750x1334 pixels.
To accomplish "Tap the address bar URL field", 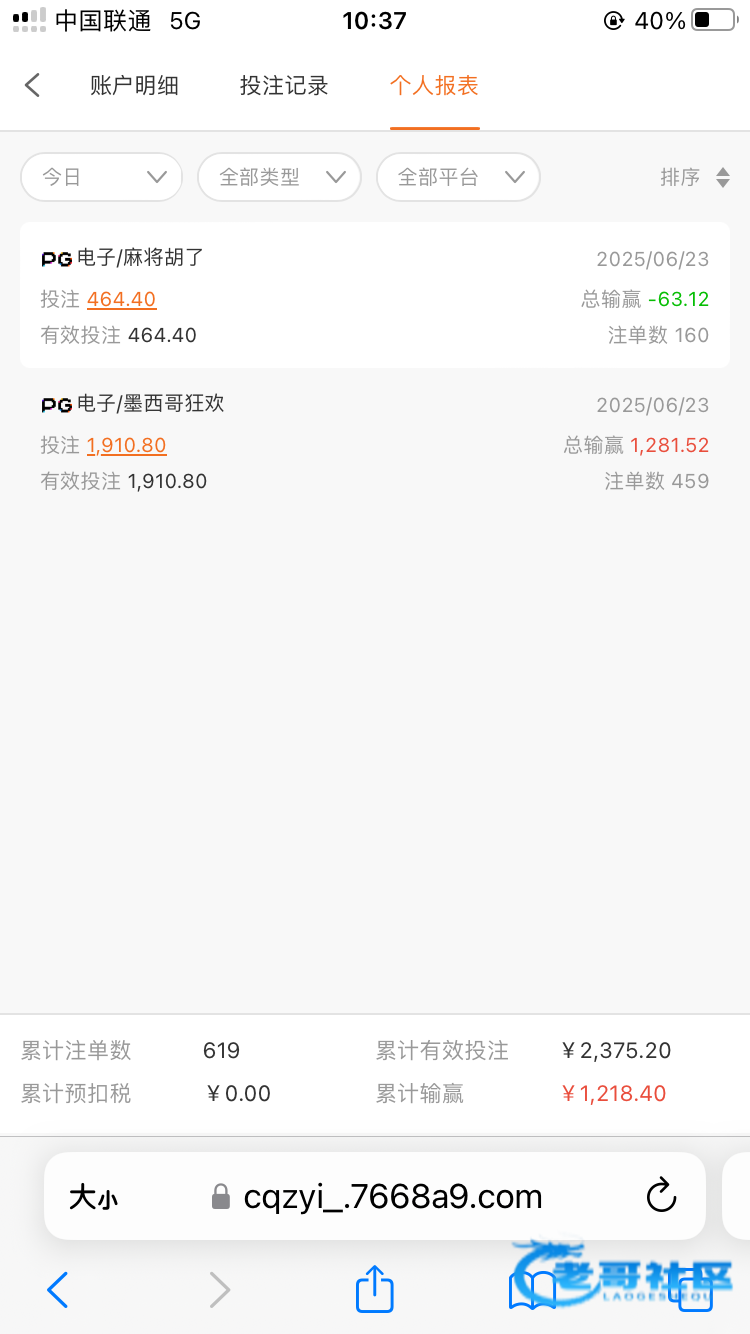I will 392,1197.
